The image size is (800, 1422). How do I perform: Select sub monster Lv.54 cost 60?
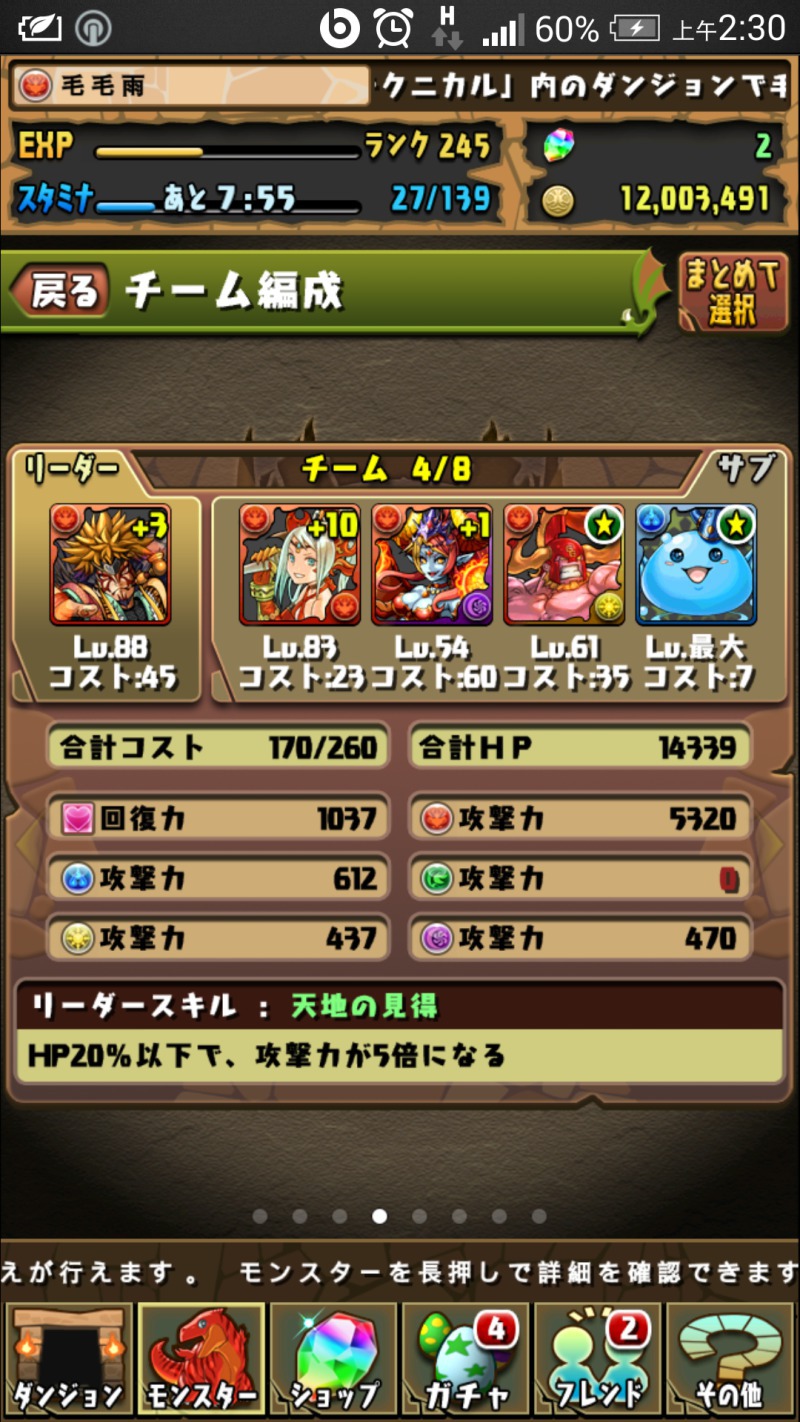(432, 565)
